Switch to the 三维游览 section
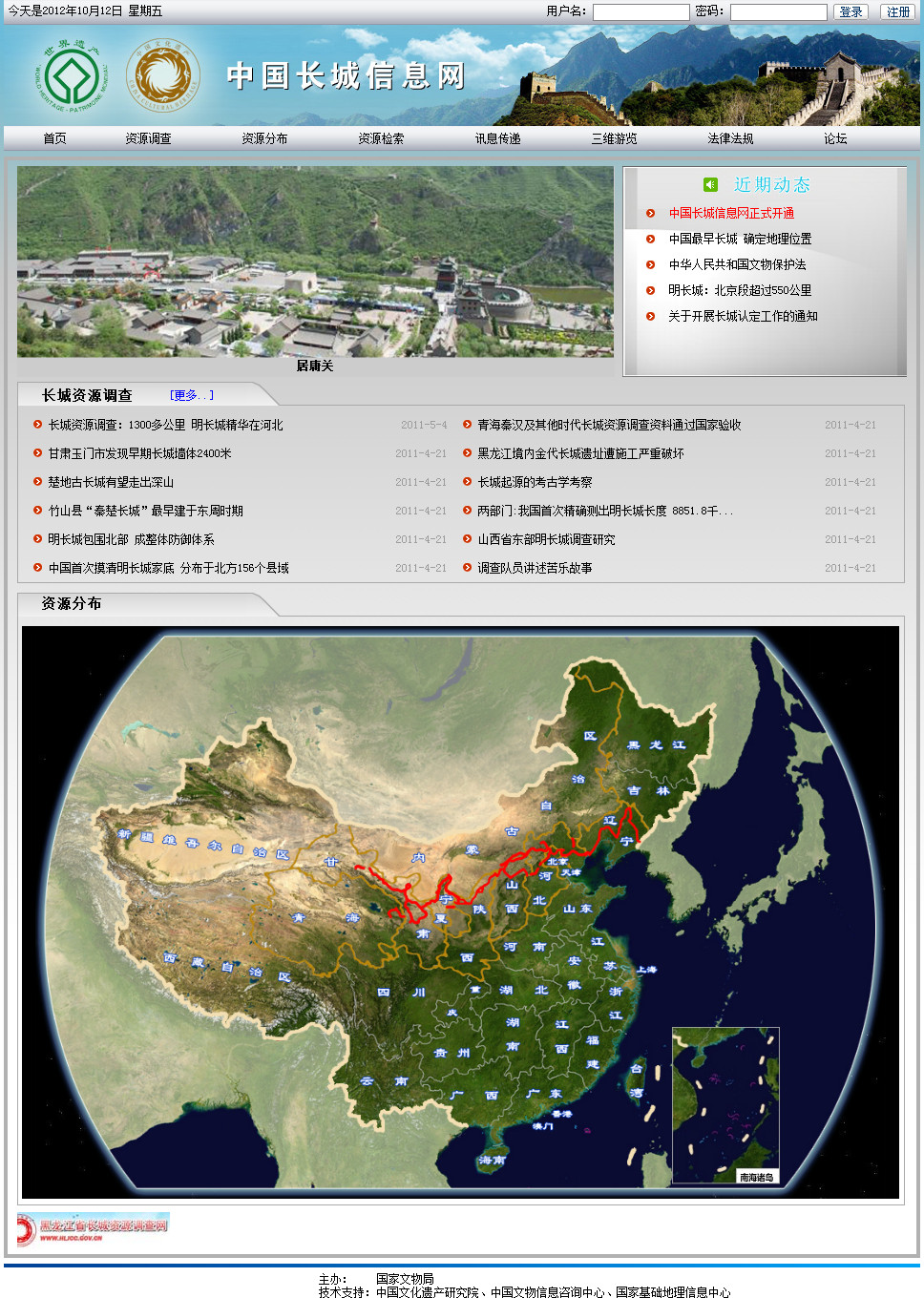 click(614, 138)
